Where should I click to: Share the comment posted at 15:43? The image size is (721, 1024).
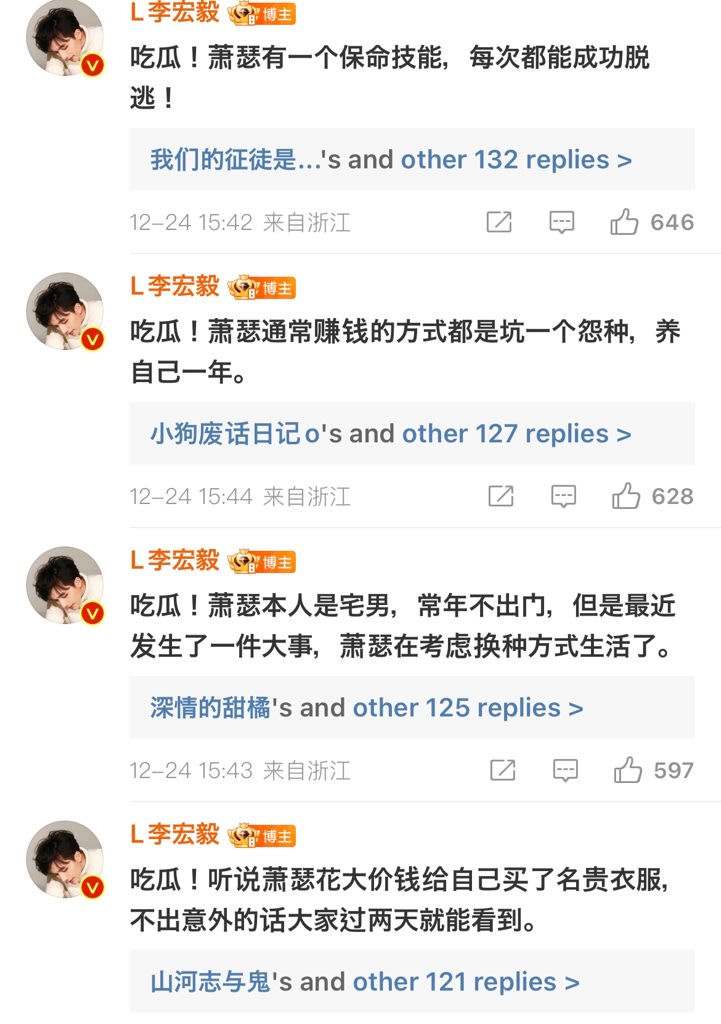pos(502,770)
